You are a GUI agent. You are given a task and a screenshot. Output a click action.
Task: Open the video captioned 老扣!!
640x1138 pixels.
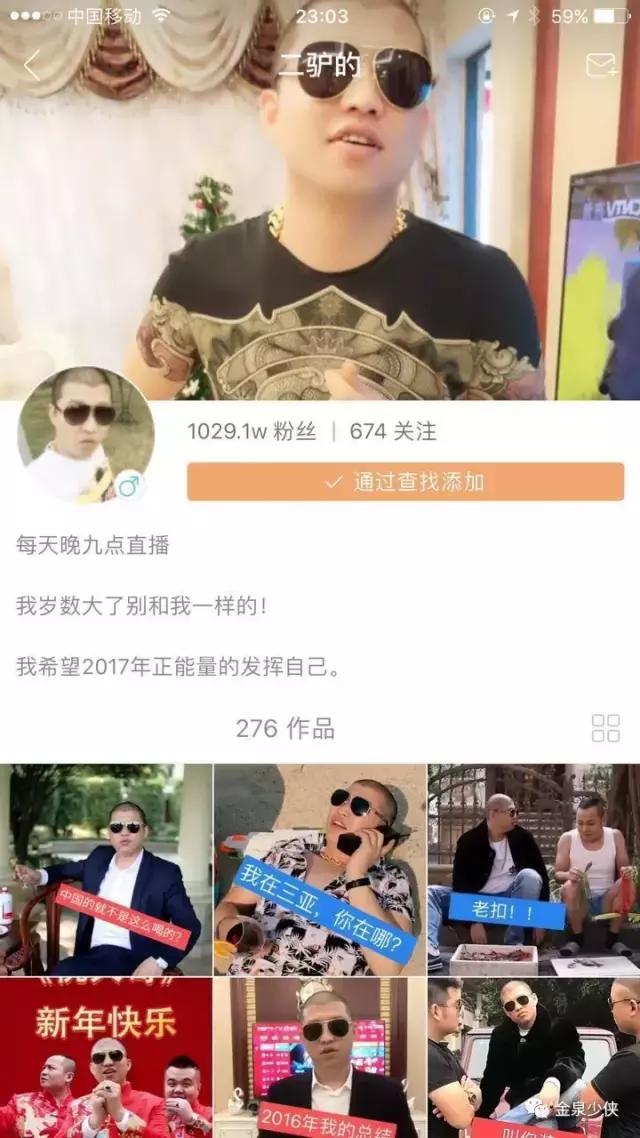tap(534, 870)
